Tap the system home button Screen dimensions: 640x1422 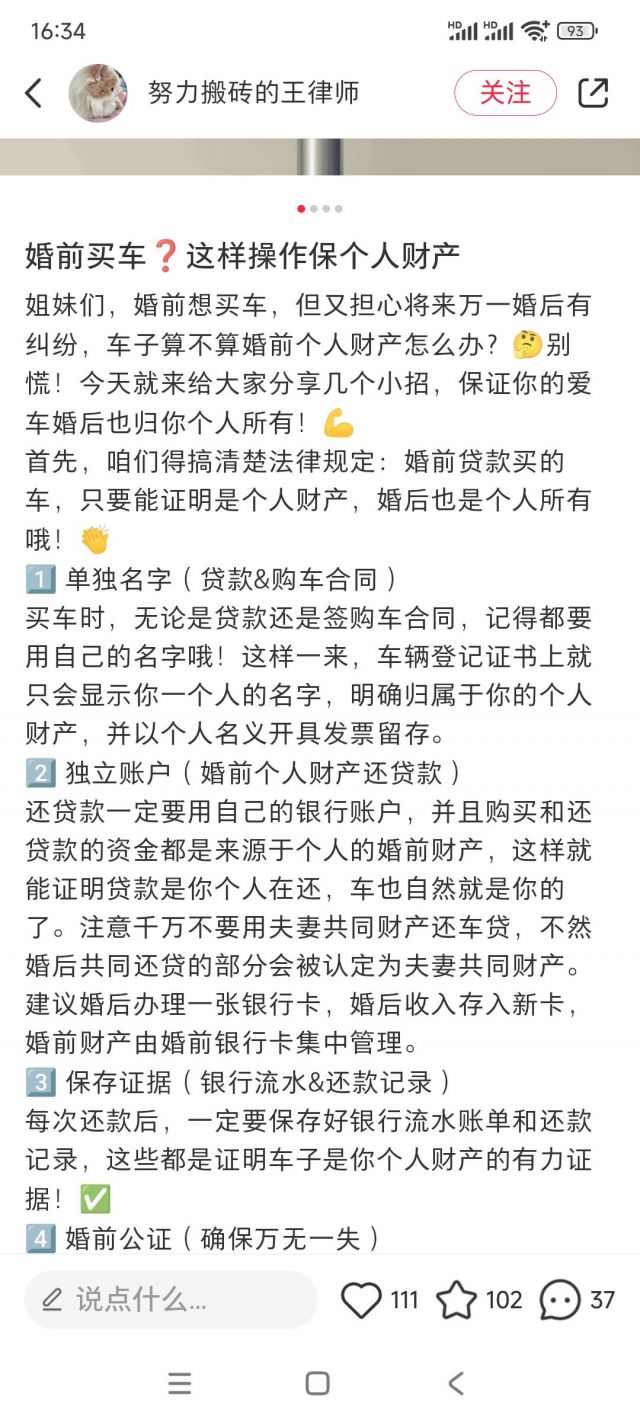click(318, 1383)
